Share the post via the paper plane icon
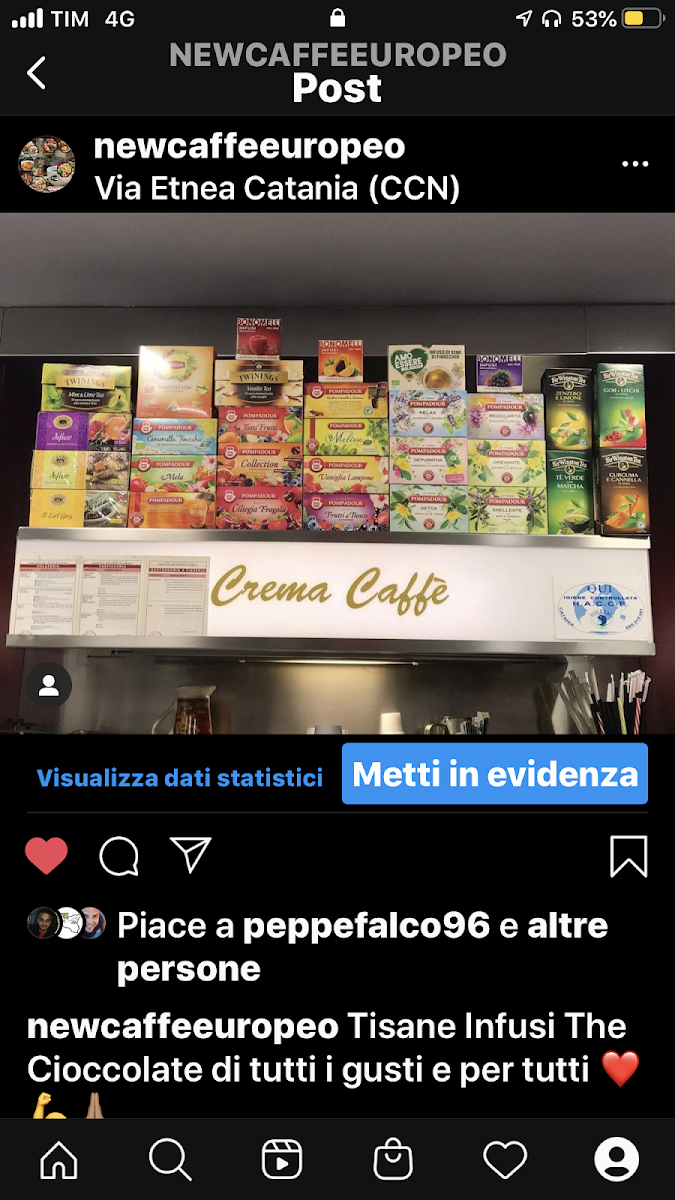The image size is (675, 1200). point(190,855)
